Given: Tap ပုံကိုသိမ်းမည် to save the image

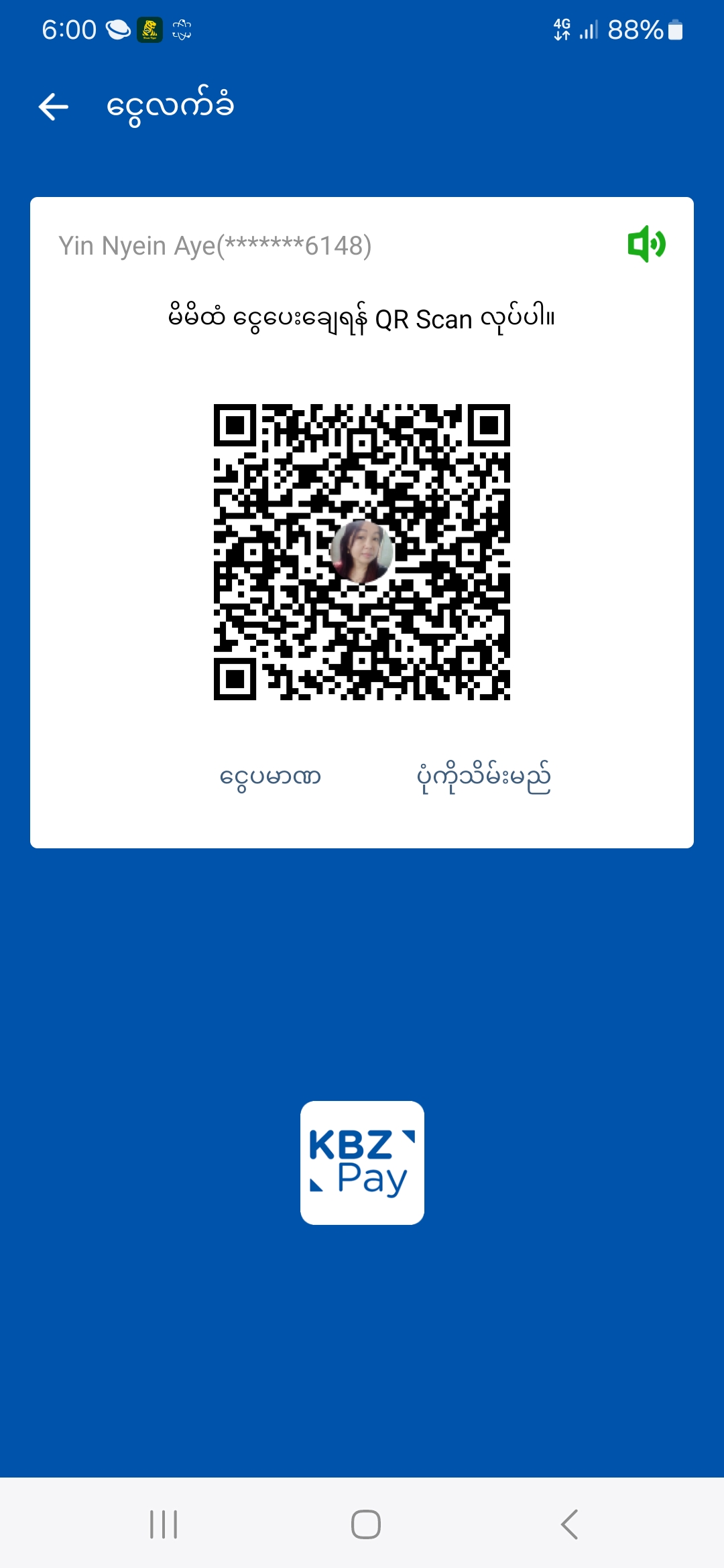Looking at the screenshot, I should [483, 778].
